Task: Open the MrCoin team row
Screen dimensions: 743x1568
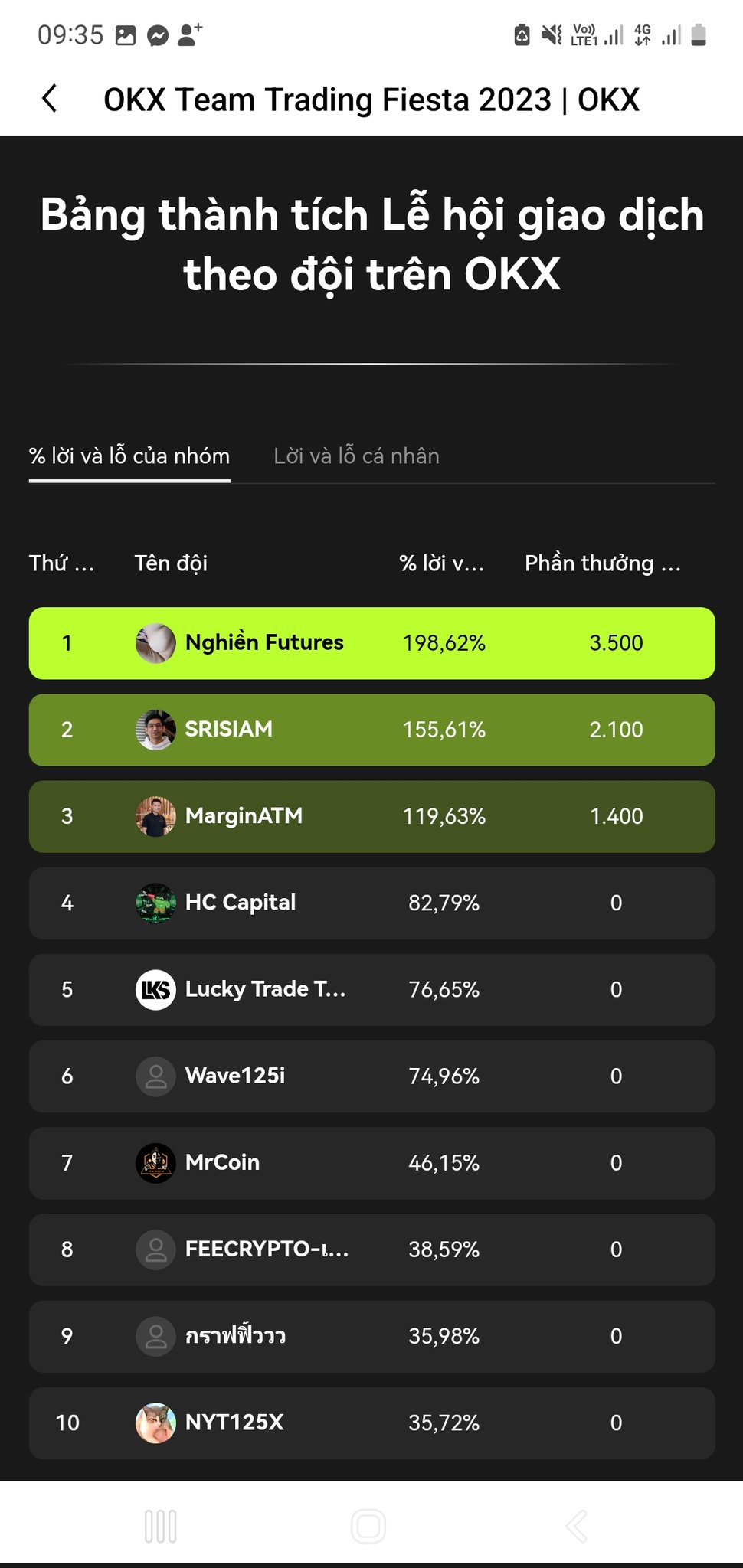Action: point(372,1162)
